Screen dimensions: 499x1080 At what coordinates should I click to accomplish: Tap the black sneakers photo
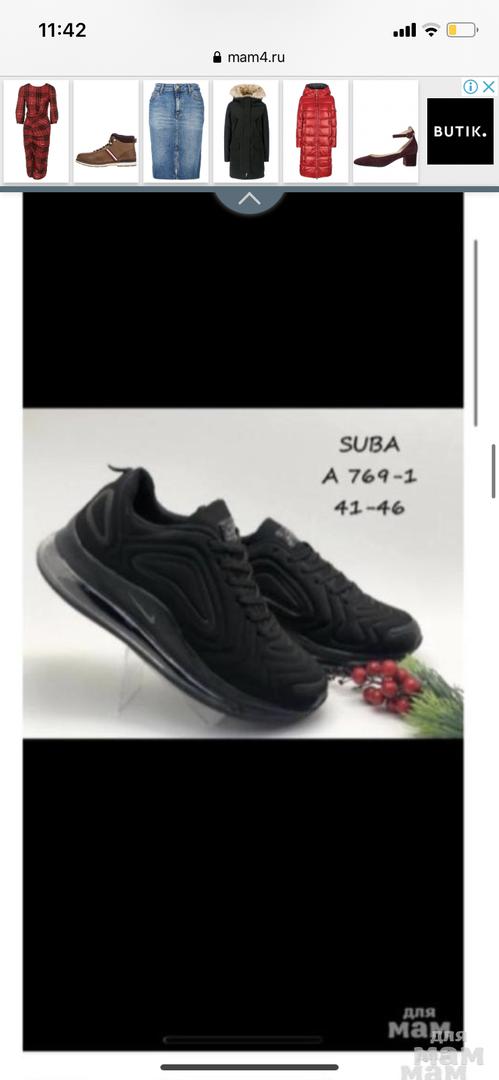[243, 573]
